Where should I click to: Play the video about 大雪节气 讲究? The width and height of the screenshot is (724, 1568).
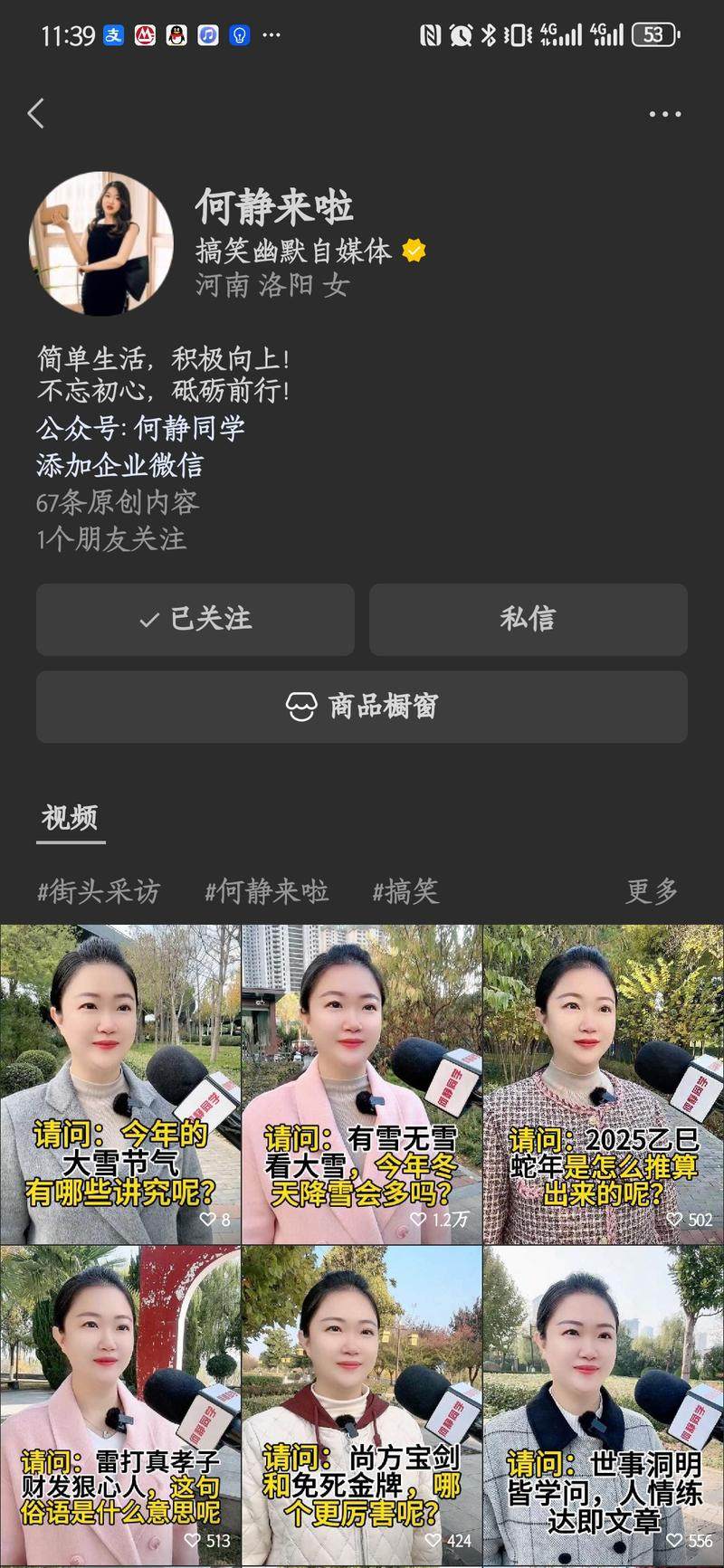120,1084
